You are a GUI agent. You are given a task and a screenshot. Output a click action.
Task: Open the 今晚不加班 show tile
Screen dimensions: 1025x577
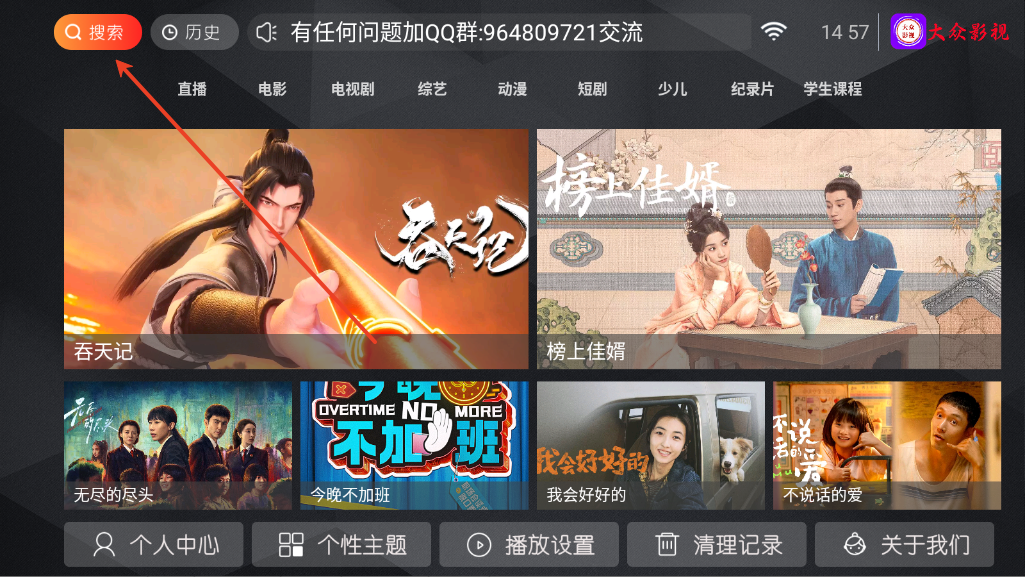tap(414, 445)
